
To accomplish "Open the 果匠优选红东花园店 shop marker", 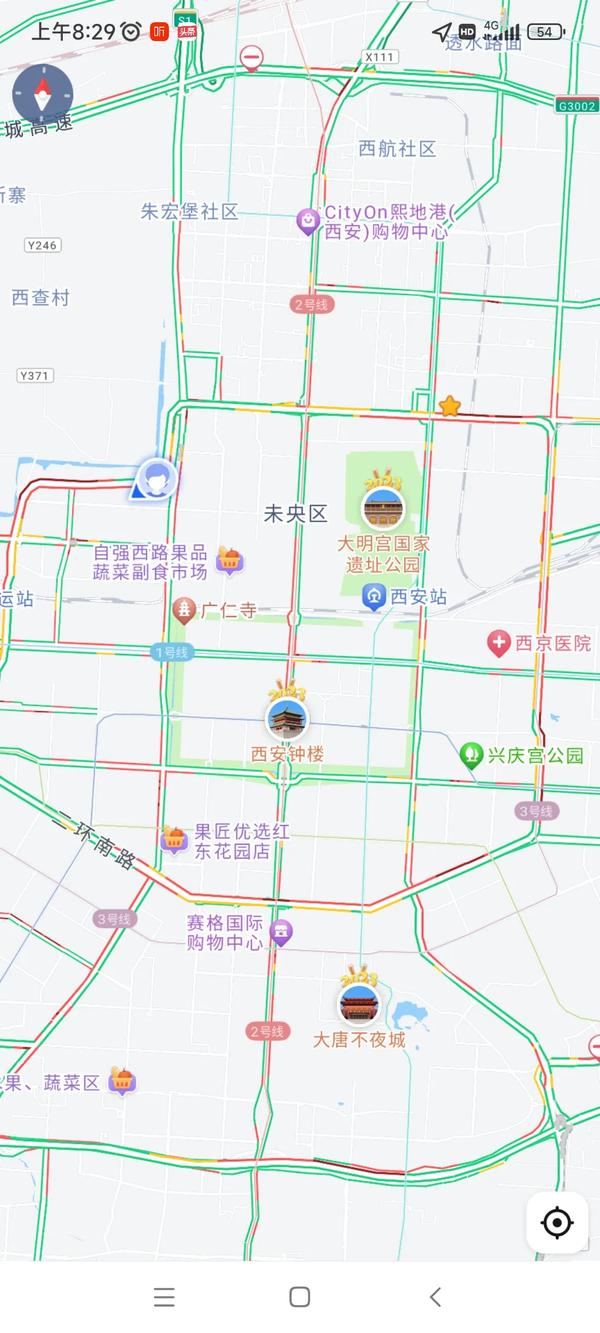I will click(175, 840).
